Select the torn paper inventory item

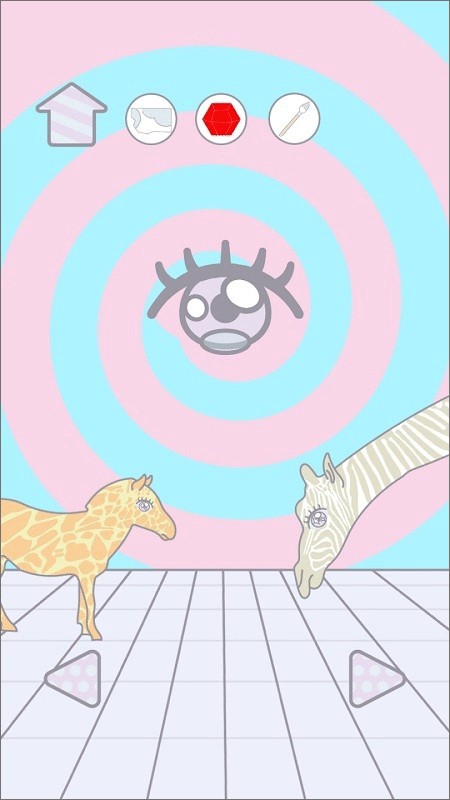[x=151, y=119]
